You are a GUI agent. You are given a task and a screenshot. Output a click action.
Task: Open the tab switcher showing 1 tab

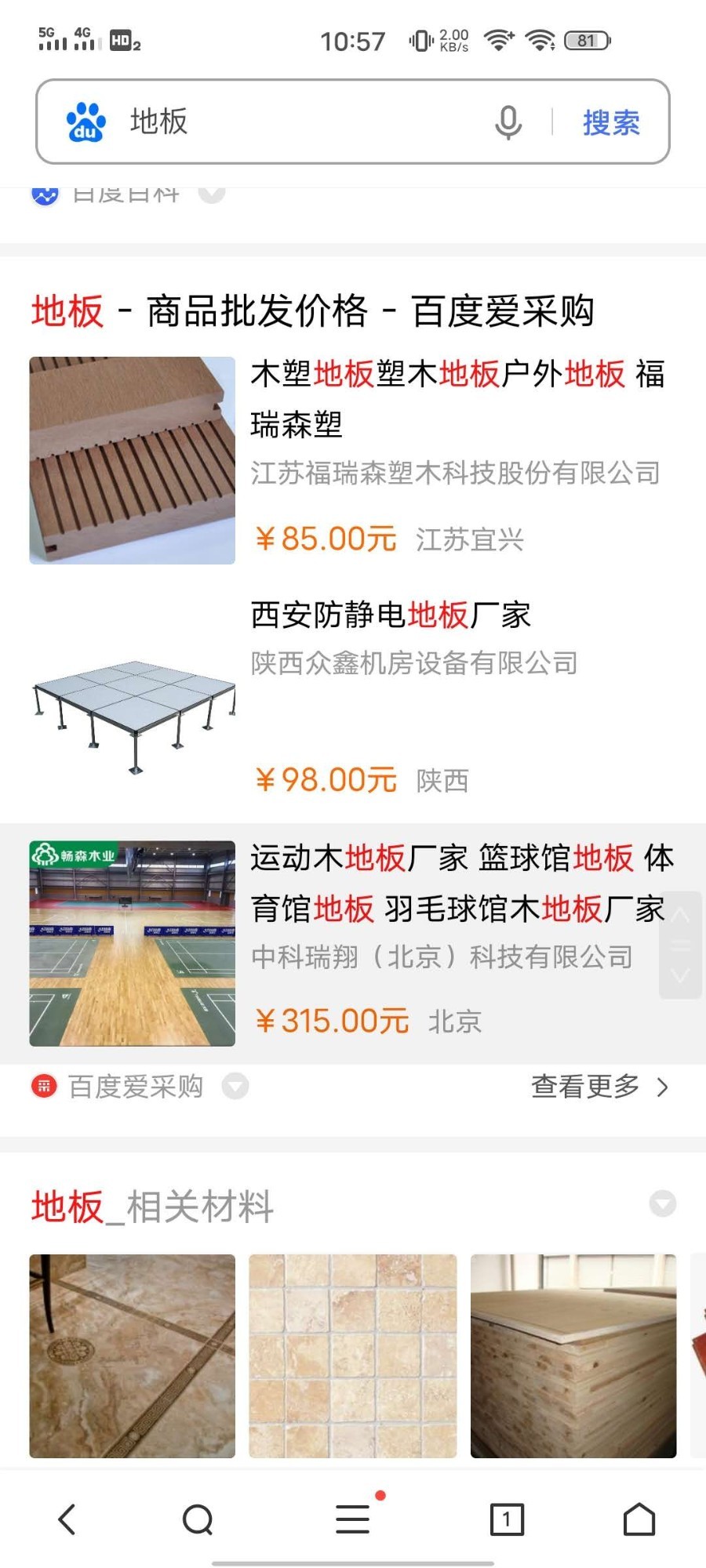(x=507, y=1519)
